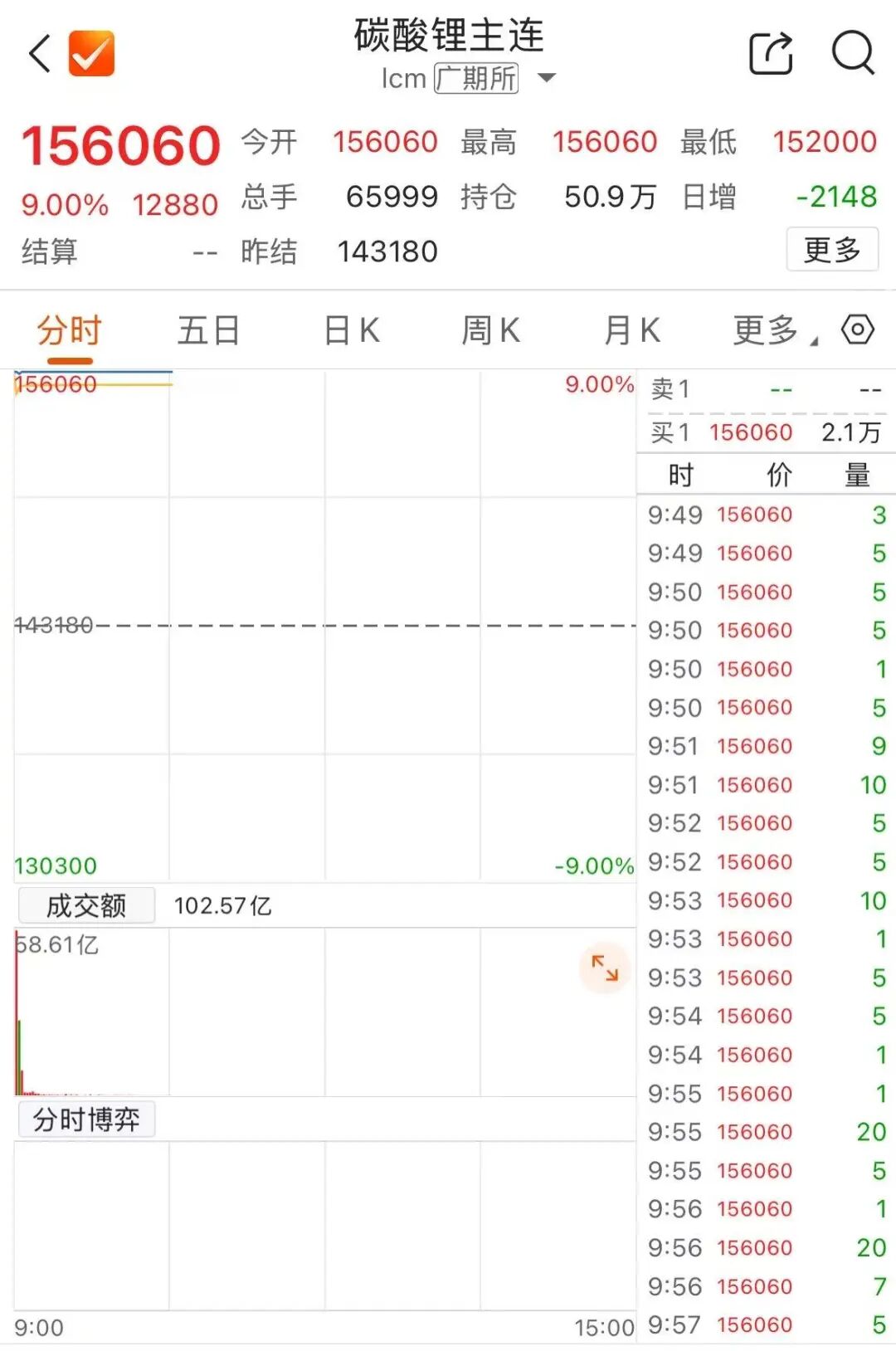Screen dimensions: 896x1351
Task: Expand the chart to full screen
Action: point(605,968)
